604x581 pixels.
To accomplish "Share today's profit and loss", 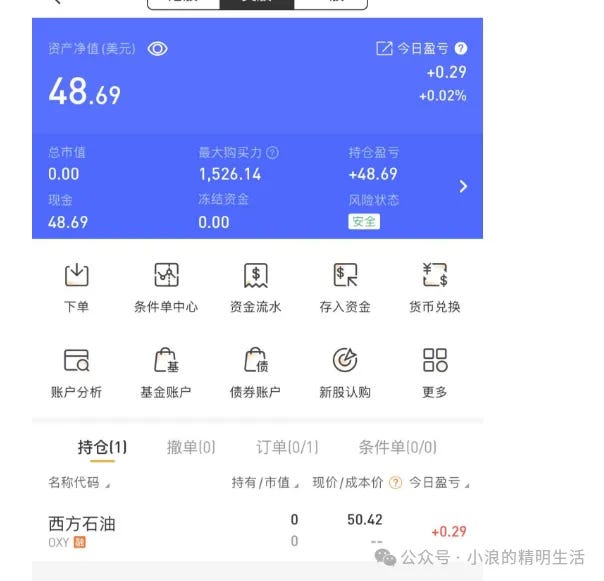I will pos(384,48).
